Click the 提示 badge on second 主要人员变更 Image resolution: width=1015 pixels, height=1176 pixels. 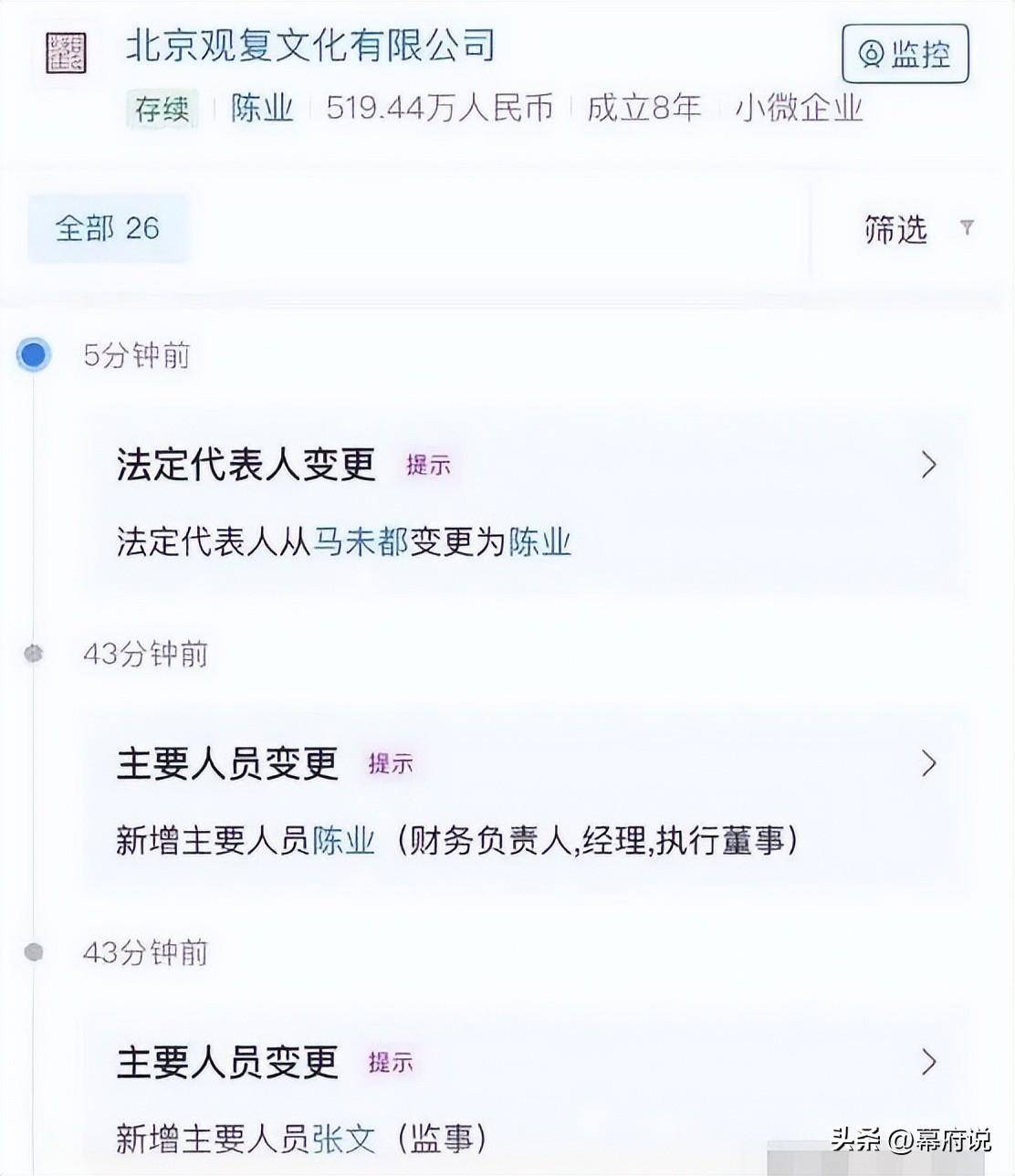[x=392, y=1063]
